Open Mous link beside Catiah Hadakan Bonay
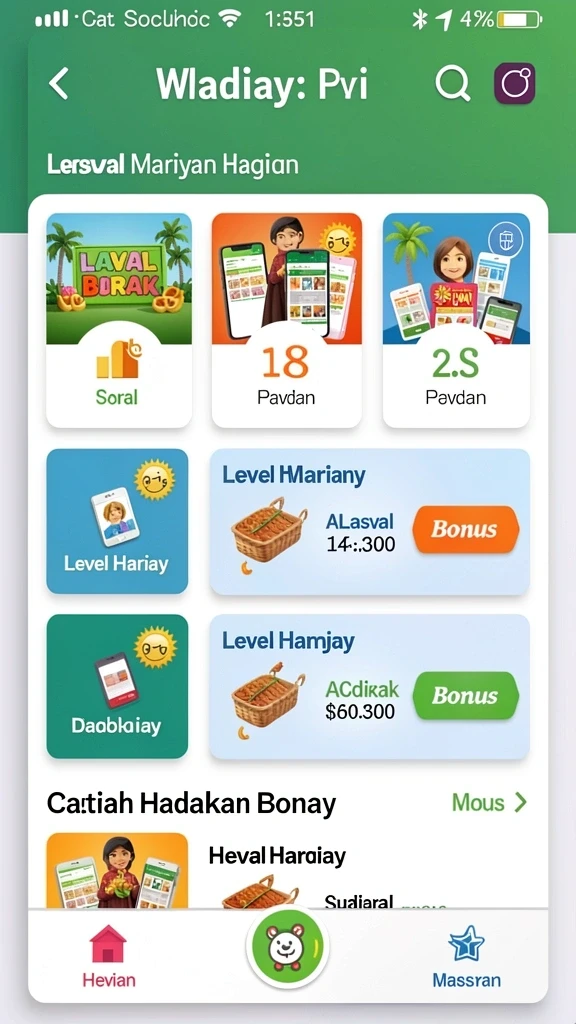This screenshot has width=576, height=1024. (489, 803)
